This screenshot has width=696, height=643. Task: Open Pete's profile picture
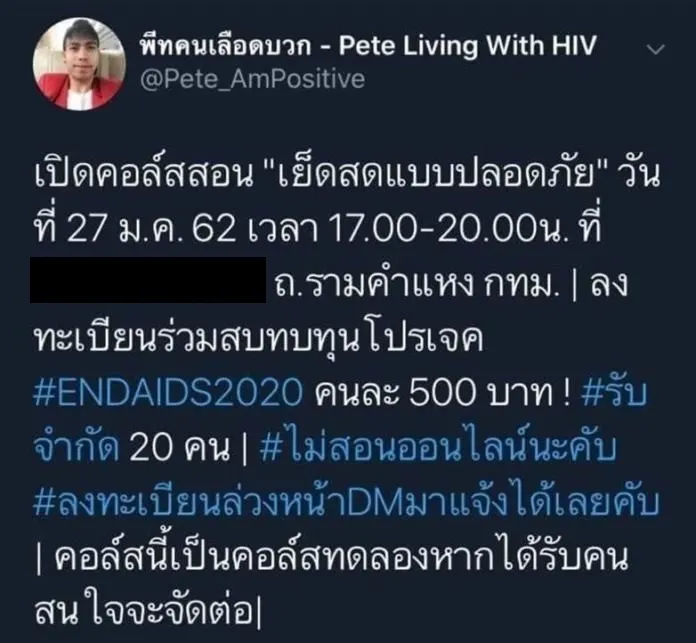pos(79,64)
